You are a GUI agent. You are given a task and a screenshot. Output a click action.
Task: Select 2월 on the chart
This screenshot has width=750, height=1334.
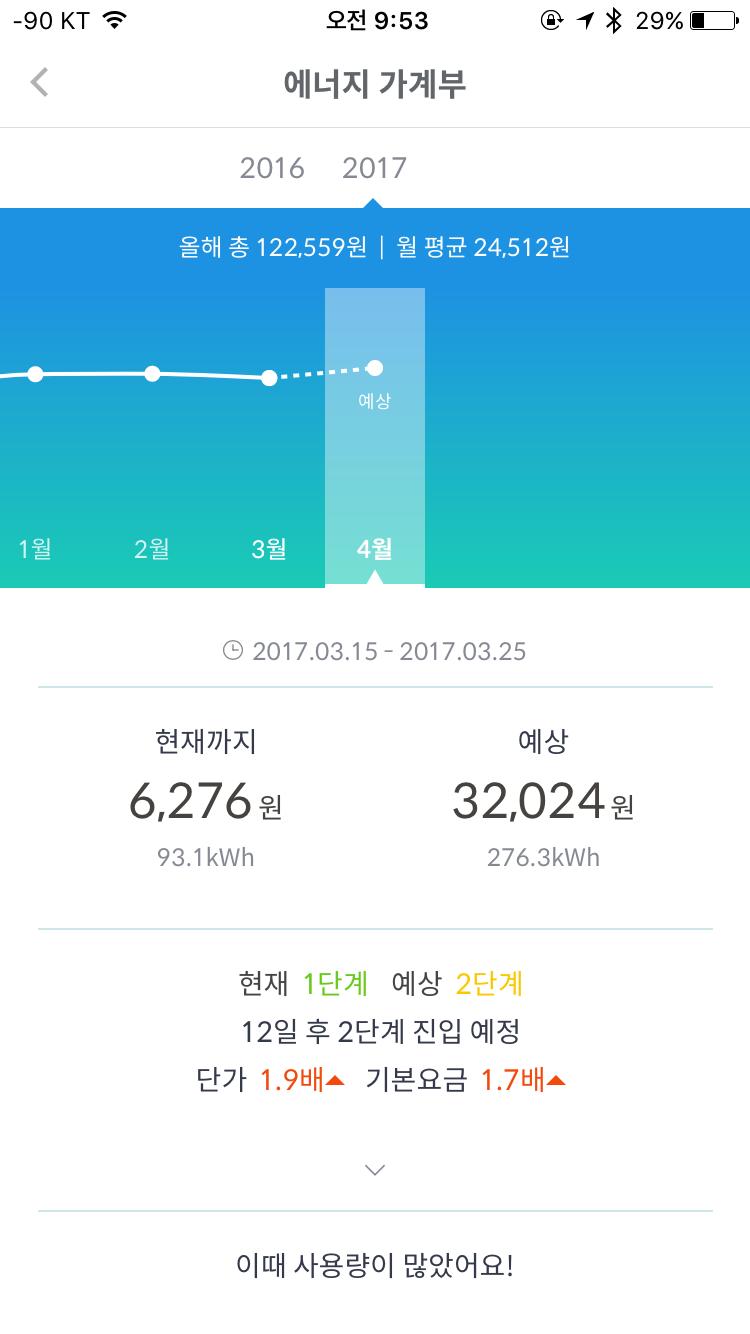coord(152,548)
